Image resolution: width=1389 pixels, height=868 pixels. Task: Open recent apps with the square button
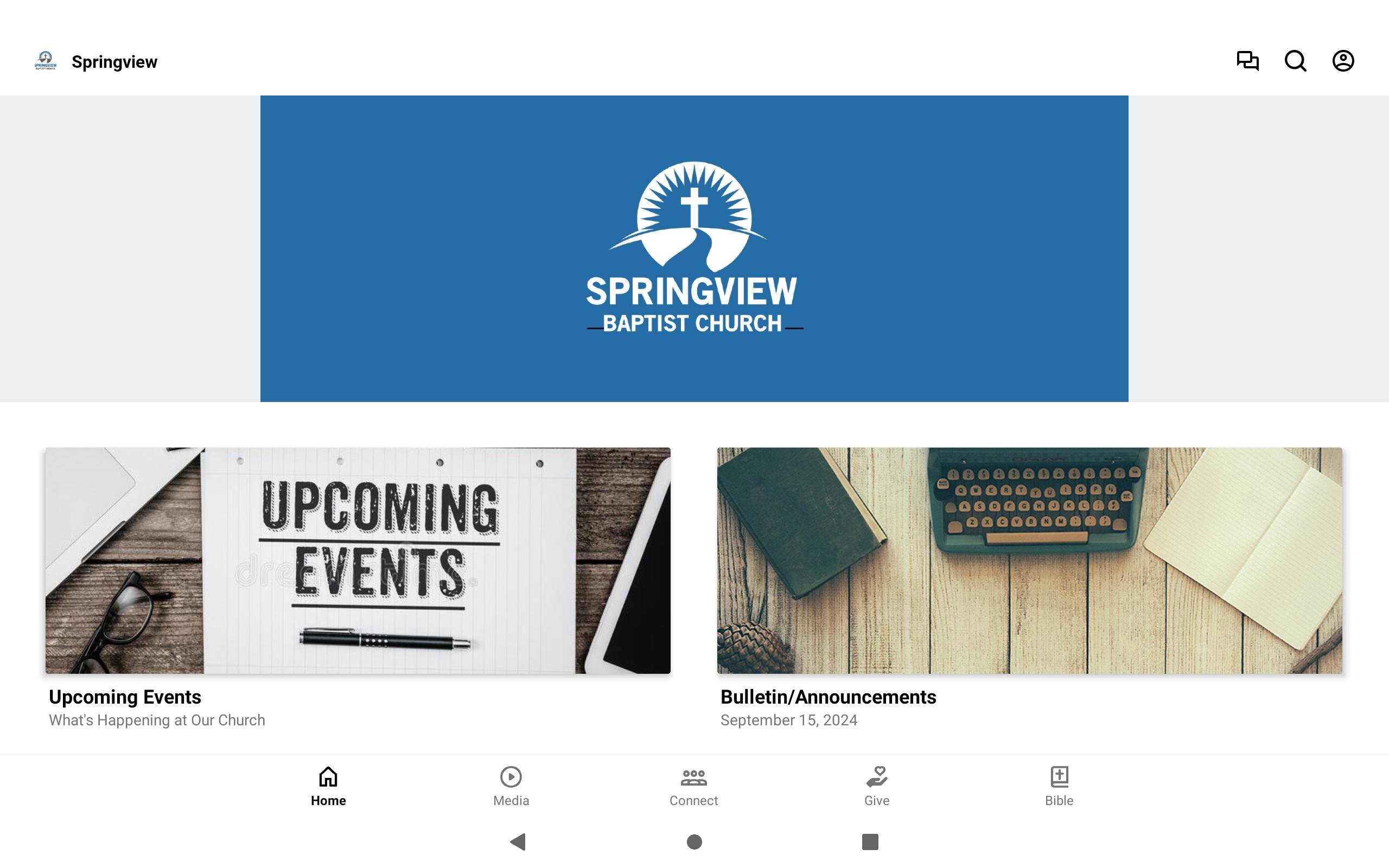tap(870, 841)
